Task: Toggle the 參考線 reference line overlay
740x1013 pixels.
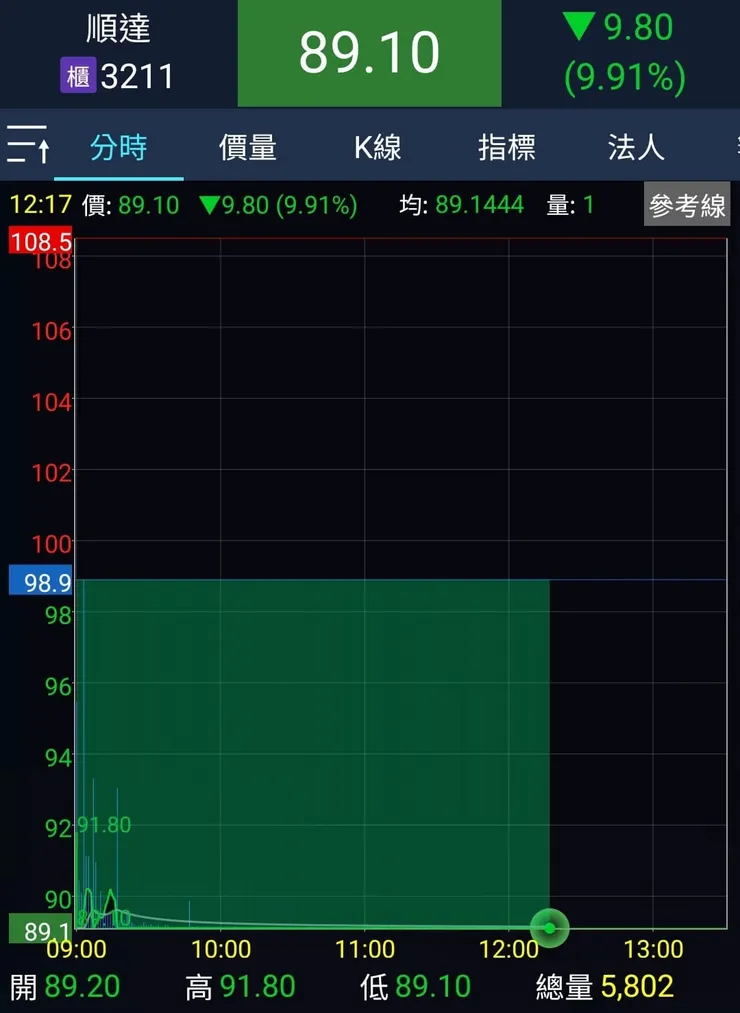Action: 687,203
